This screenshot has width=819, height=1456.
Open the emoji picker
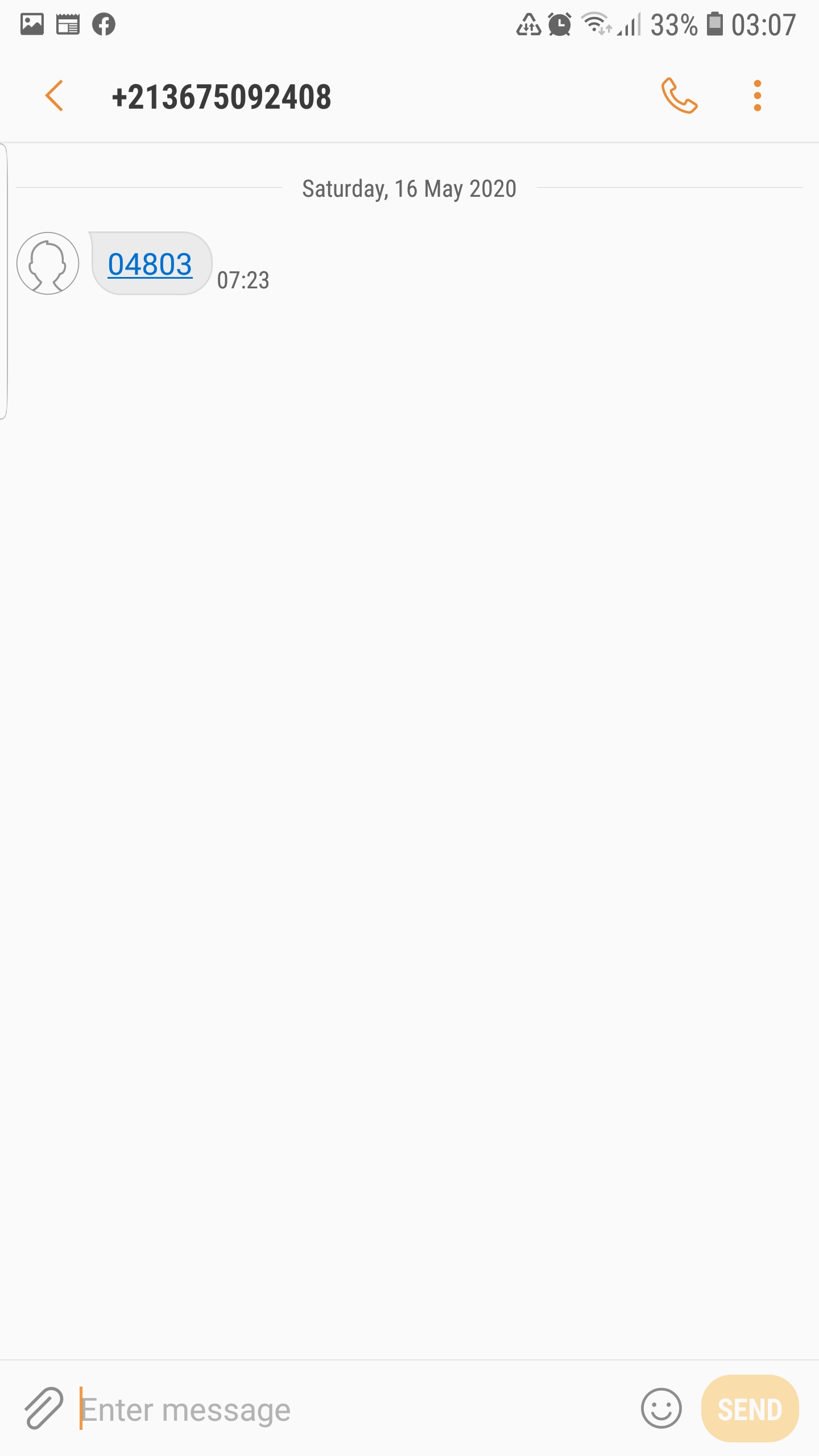click(x=661, y=1408)
